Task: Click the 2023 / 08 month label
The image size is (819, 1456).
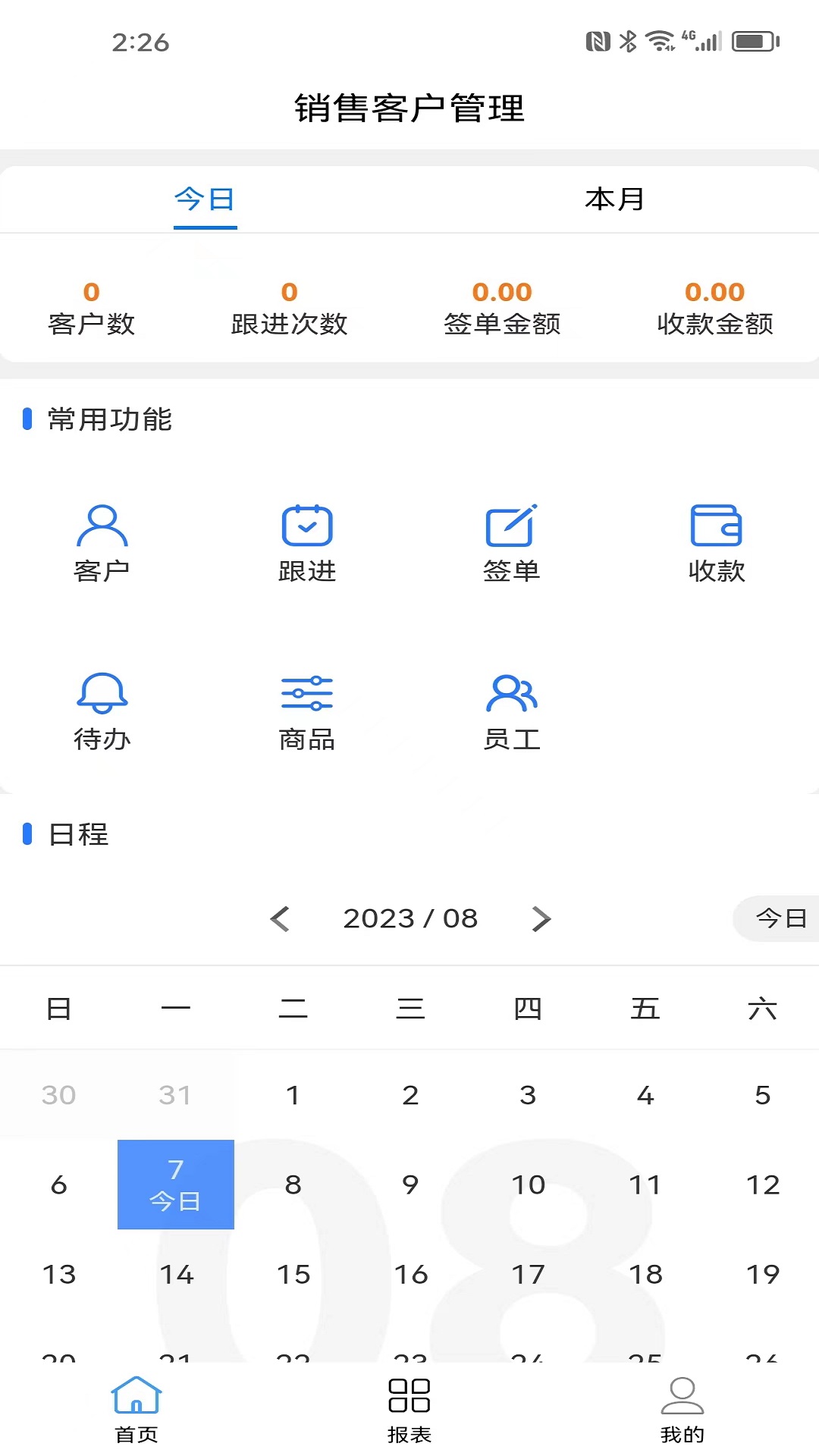Action: (x=410, y=918)
